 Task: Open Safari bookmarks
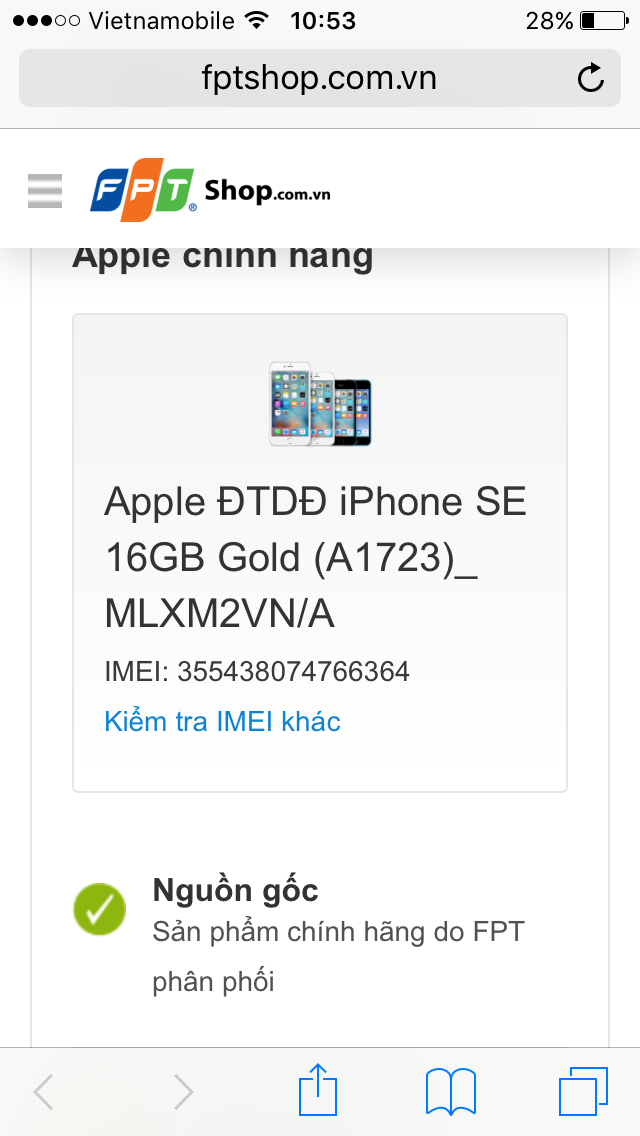pyautogui.click(x=451, y=1091)
